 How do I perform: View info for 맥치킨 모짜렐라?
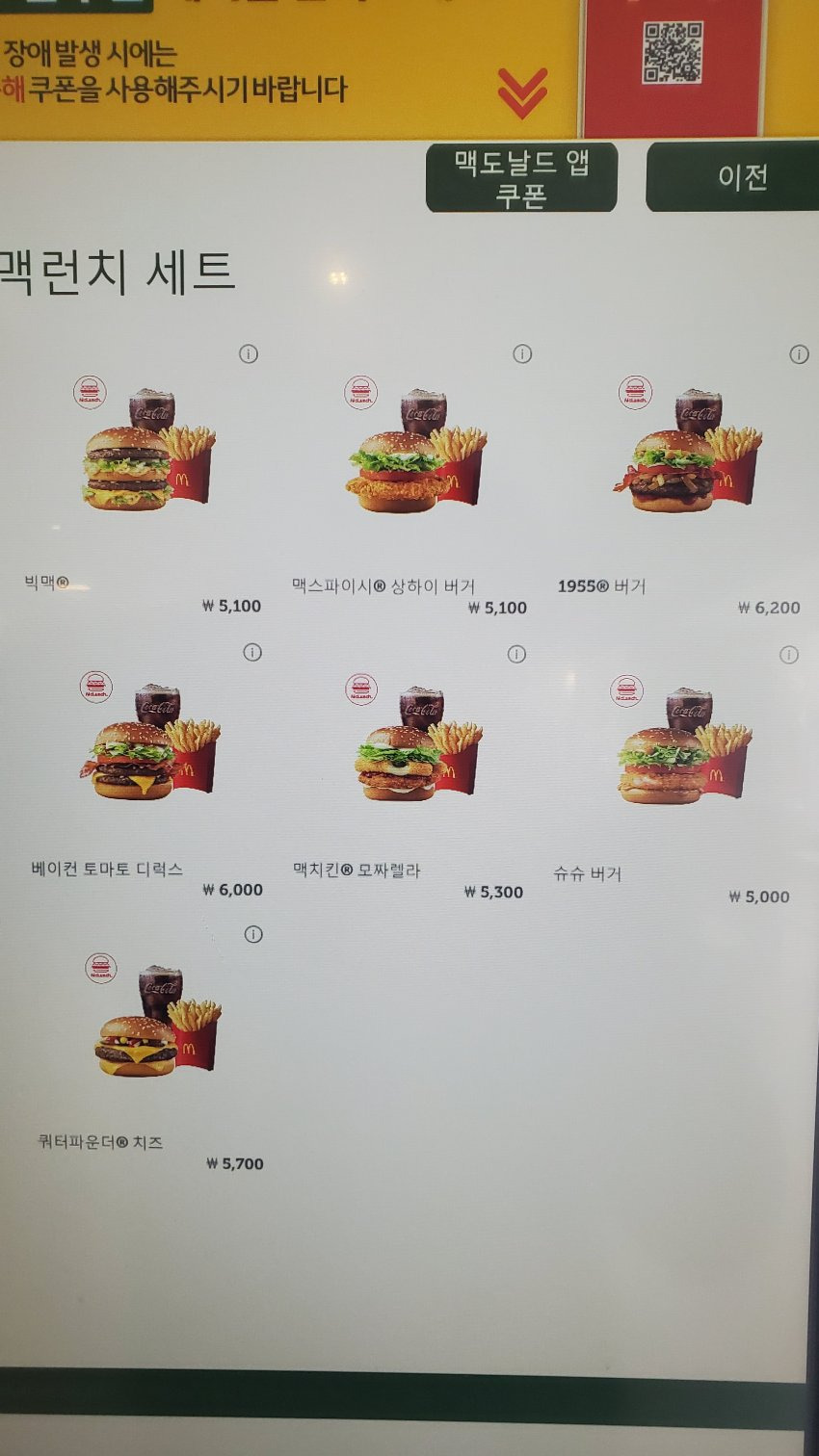(x=516, y=655)
